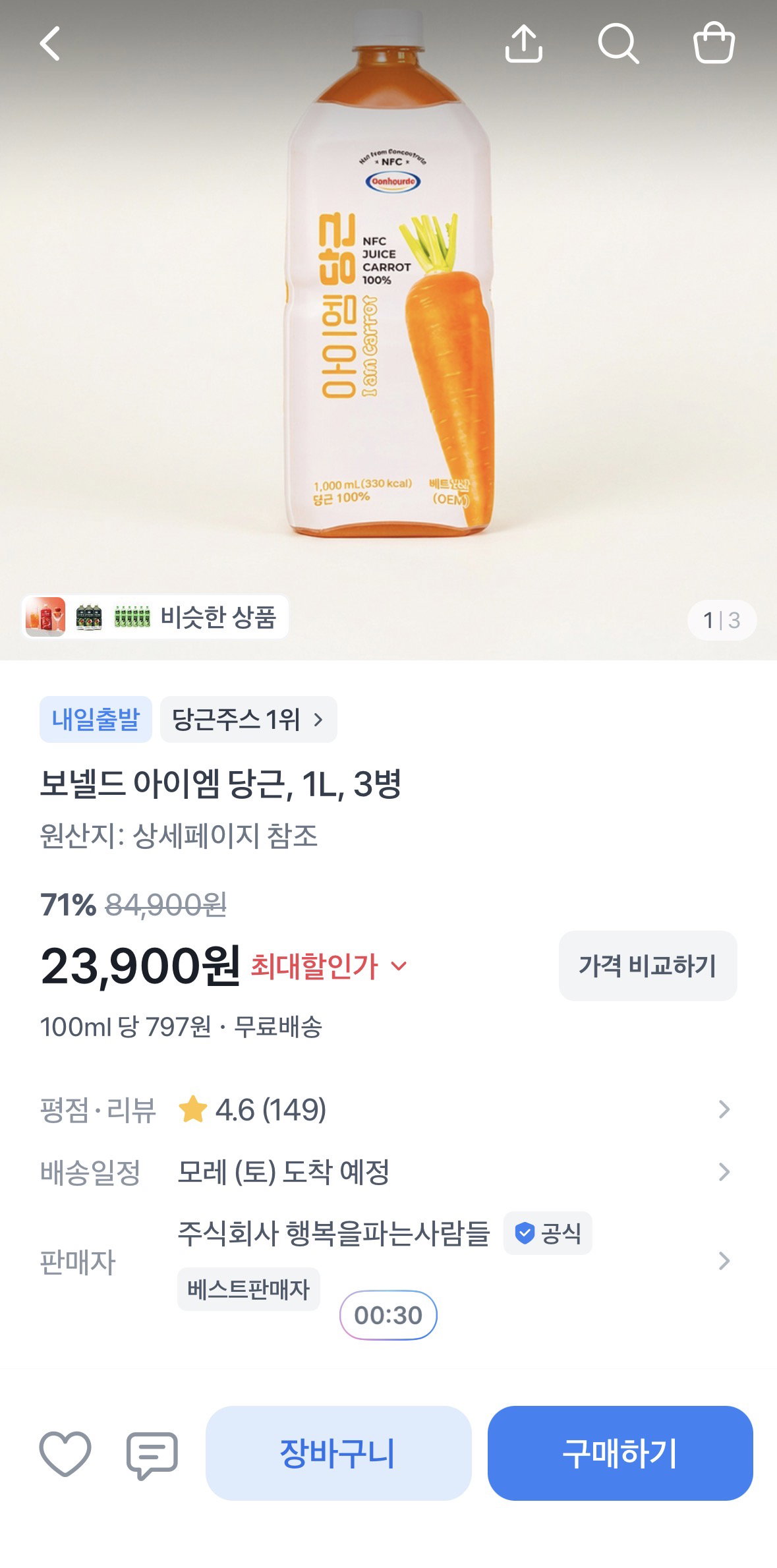Open the chat inquiry icon

click(152, 1455)
